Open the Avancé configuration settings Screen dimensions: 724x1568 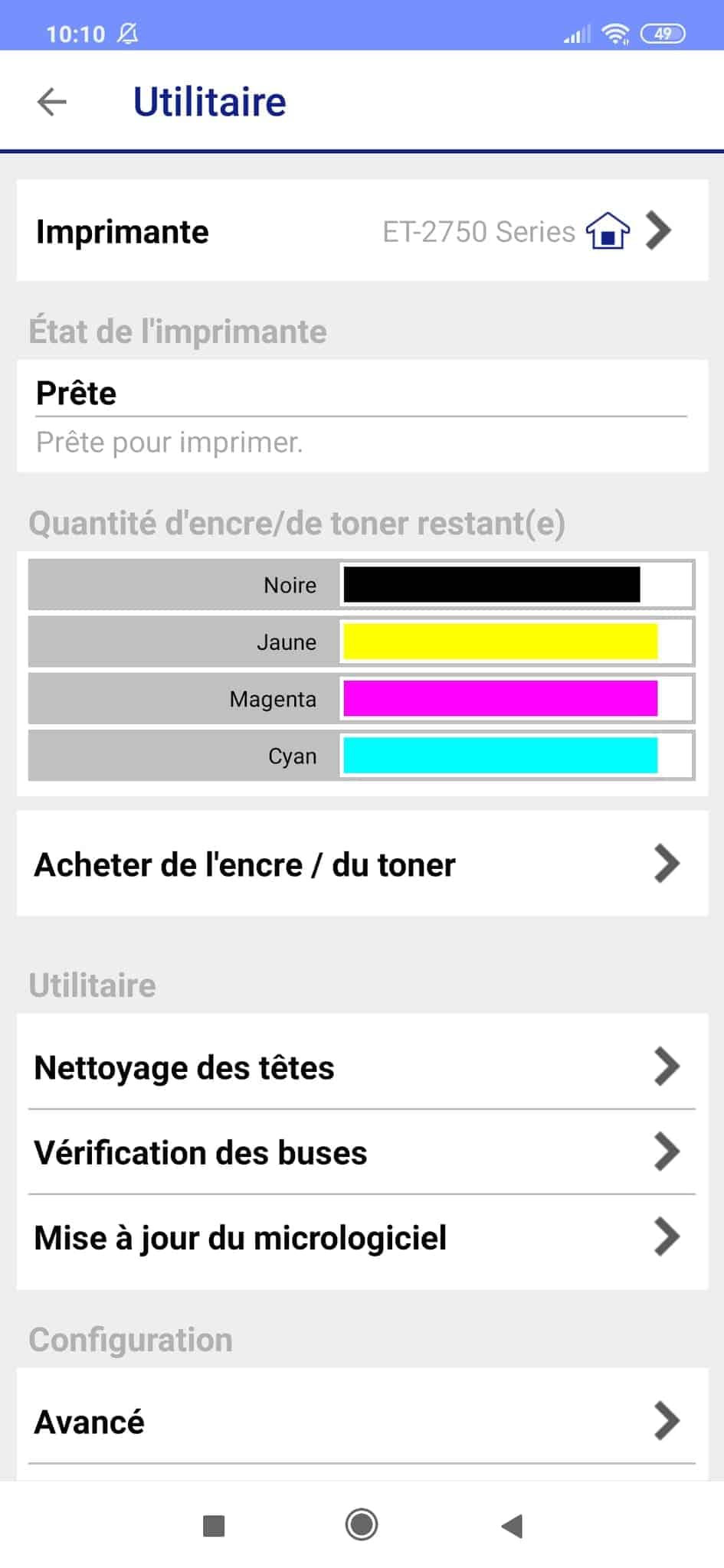click(x=362, y=1421)
